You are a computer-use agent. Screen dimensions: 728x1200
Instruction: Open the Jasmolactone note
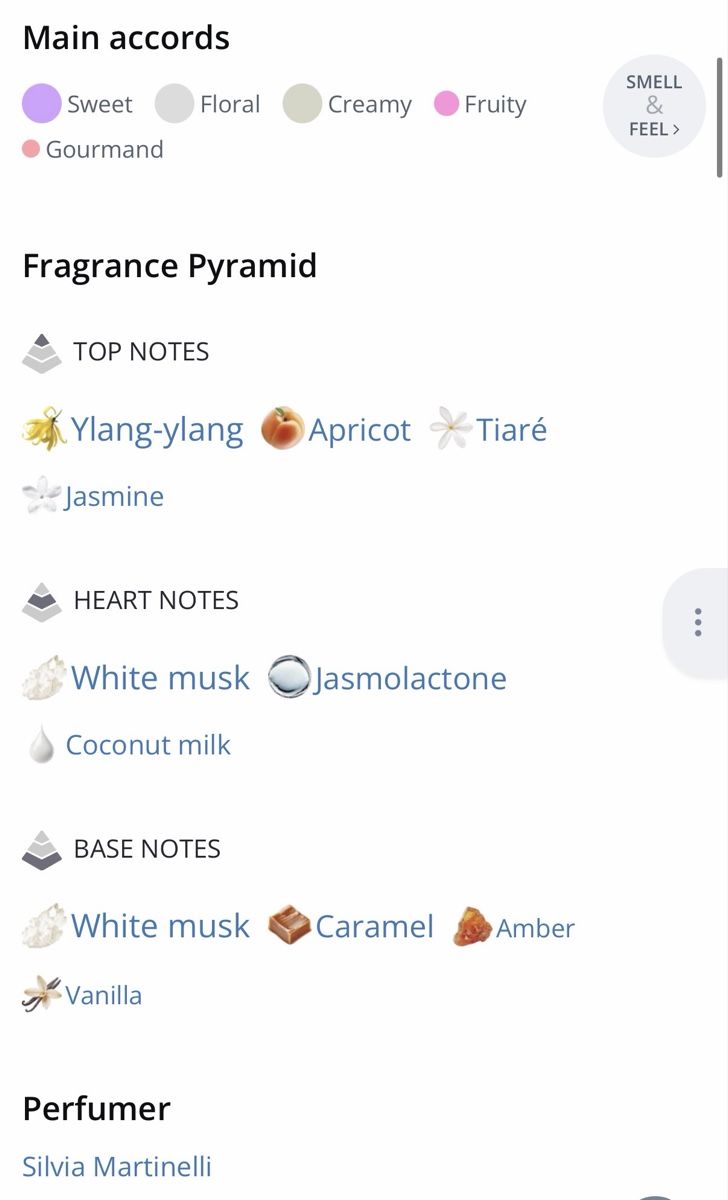[387, 678]
